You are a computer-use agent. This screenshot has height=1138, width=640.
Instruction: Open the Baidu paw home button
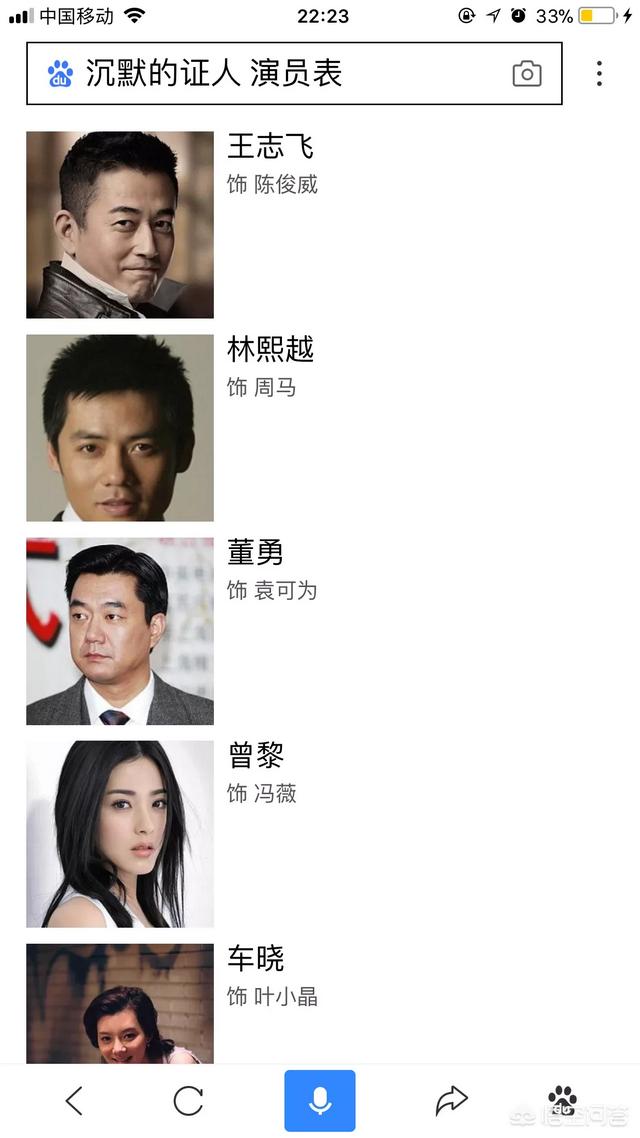pos(562,1100)
